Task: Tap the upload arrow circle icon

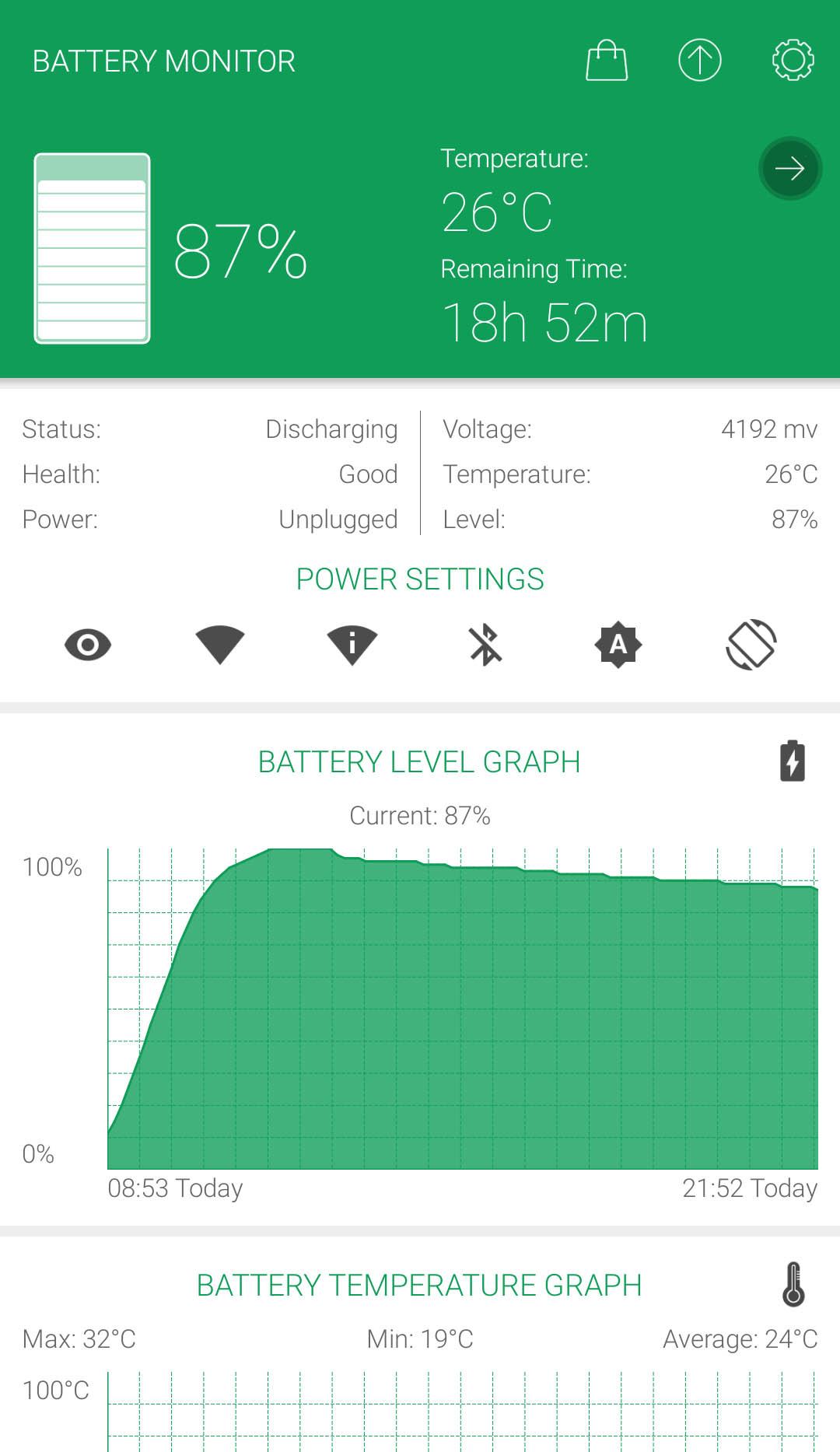Action: [x=700, y=61]
